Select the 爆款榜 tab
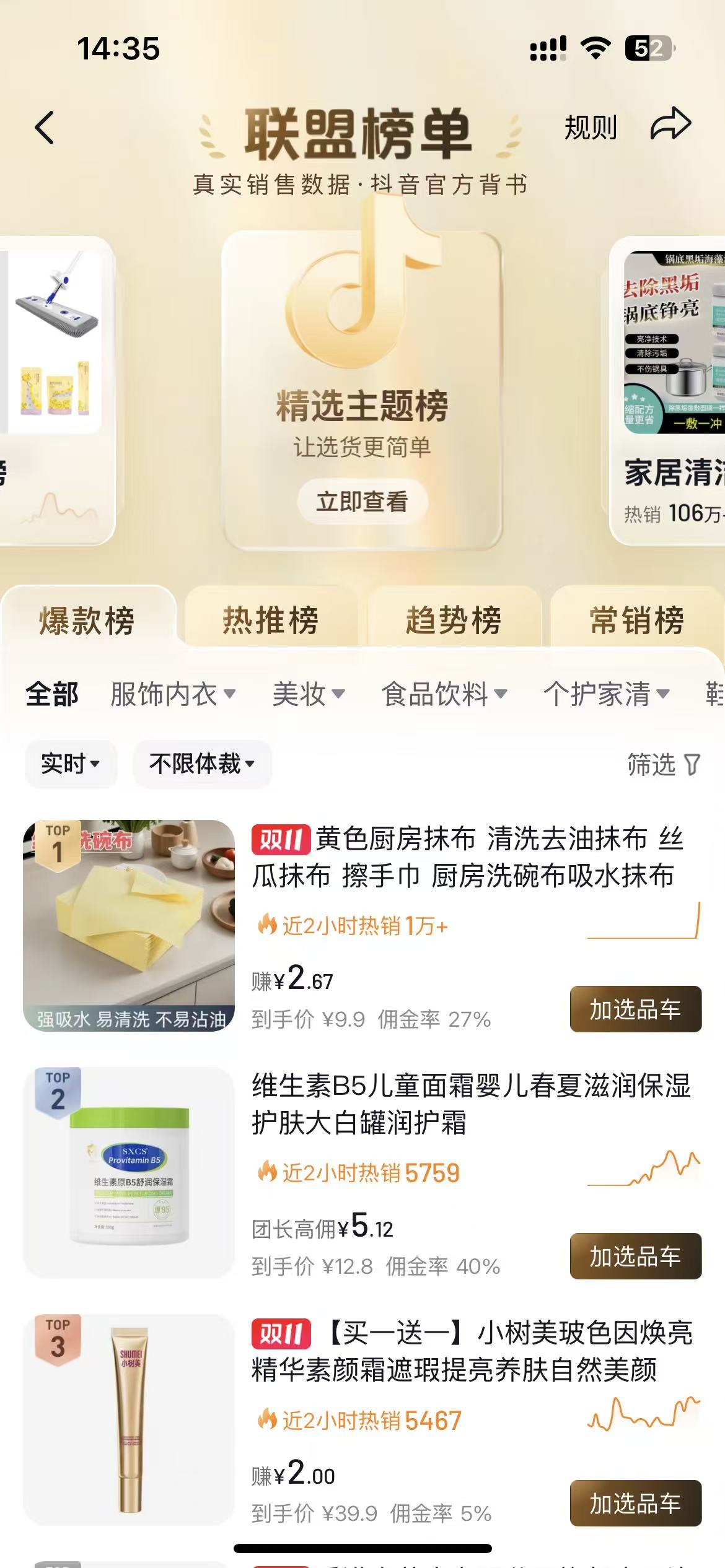 point(87,620)
